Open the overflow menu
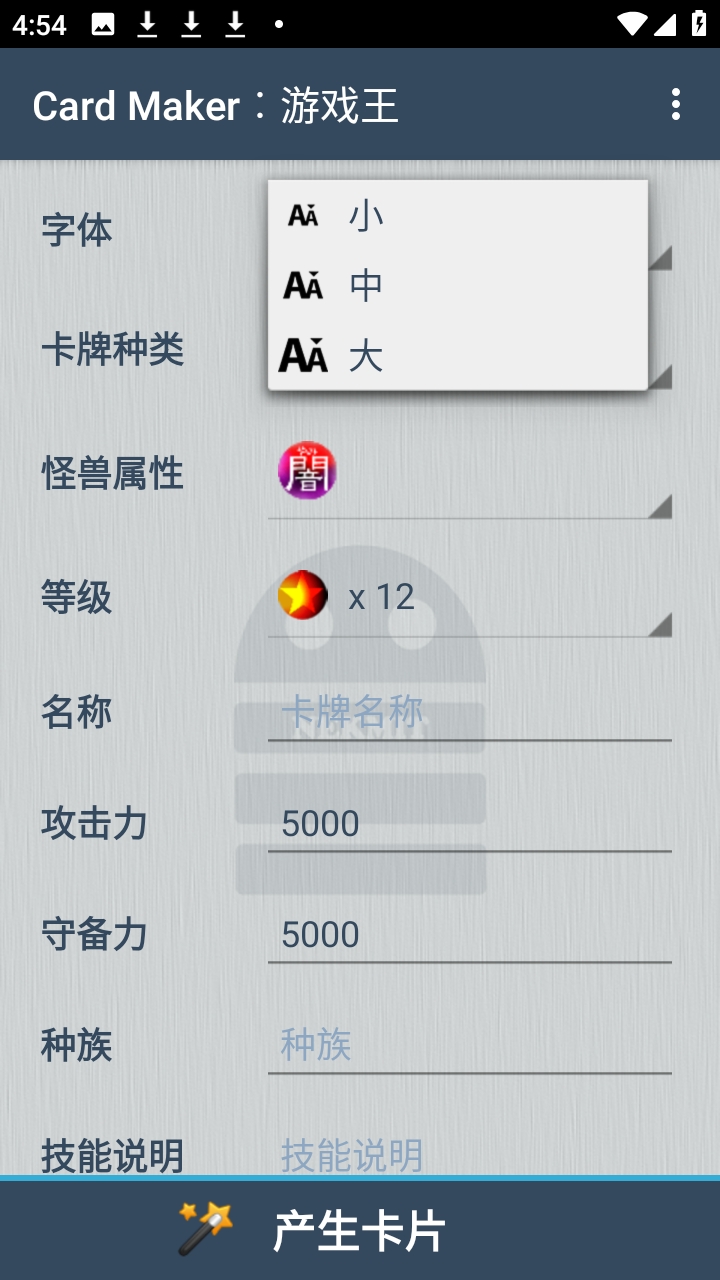Screen dimensions: 720x1280 tap(676, 104)
